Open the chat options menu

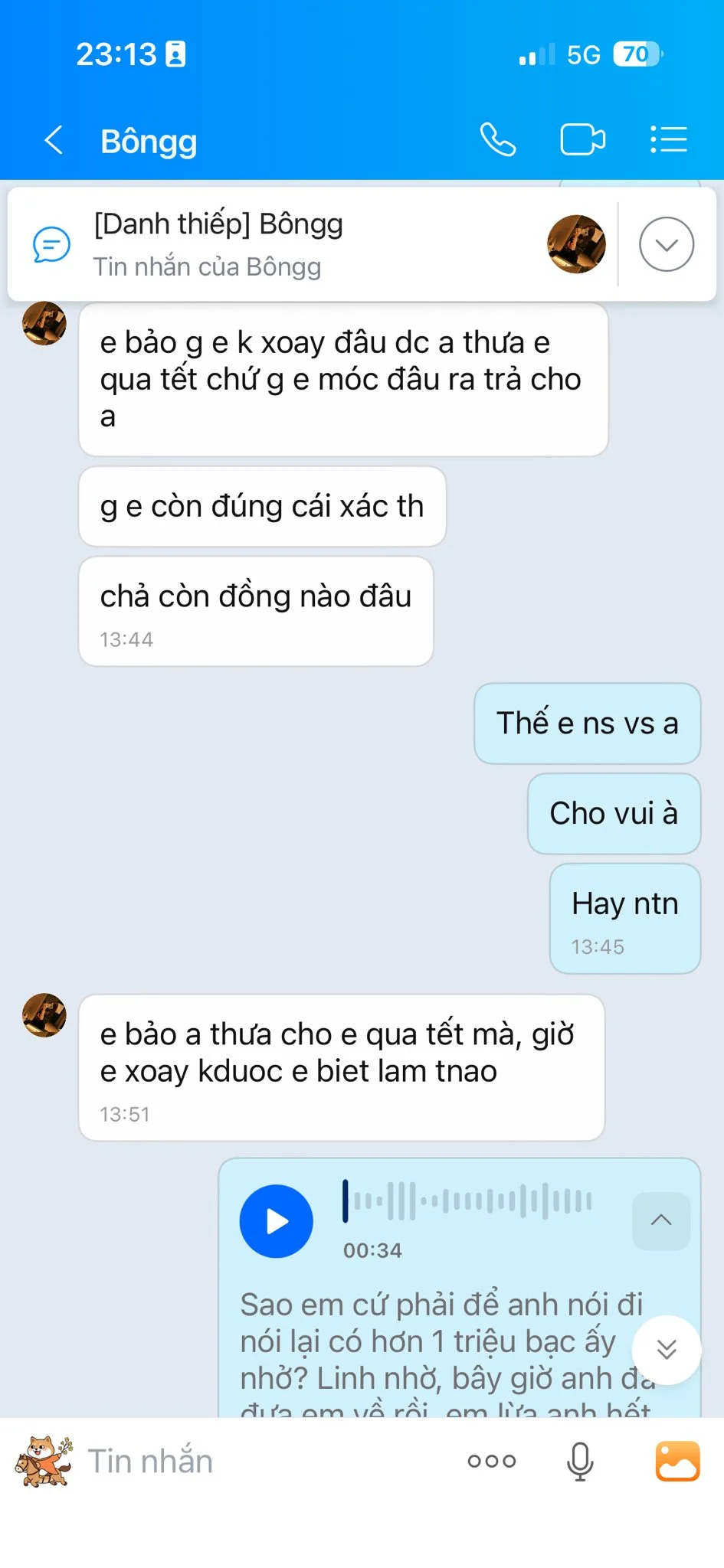668,140
